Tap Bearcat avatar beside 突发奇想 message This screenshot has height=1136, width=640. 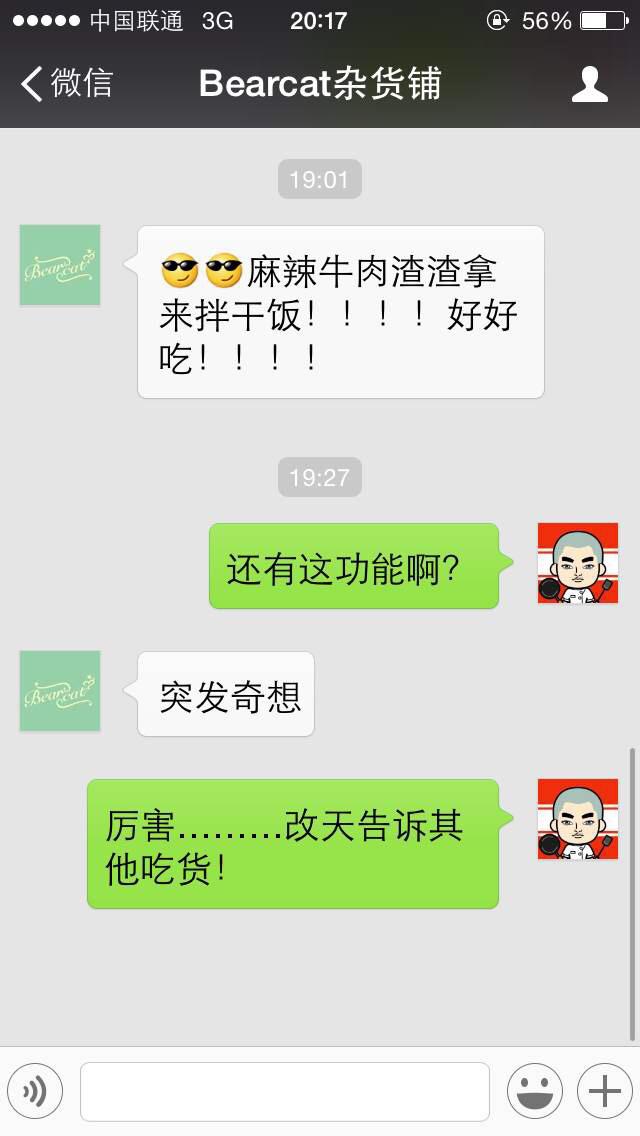click(60, 691)
